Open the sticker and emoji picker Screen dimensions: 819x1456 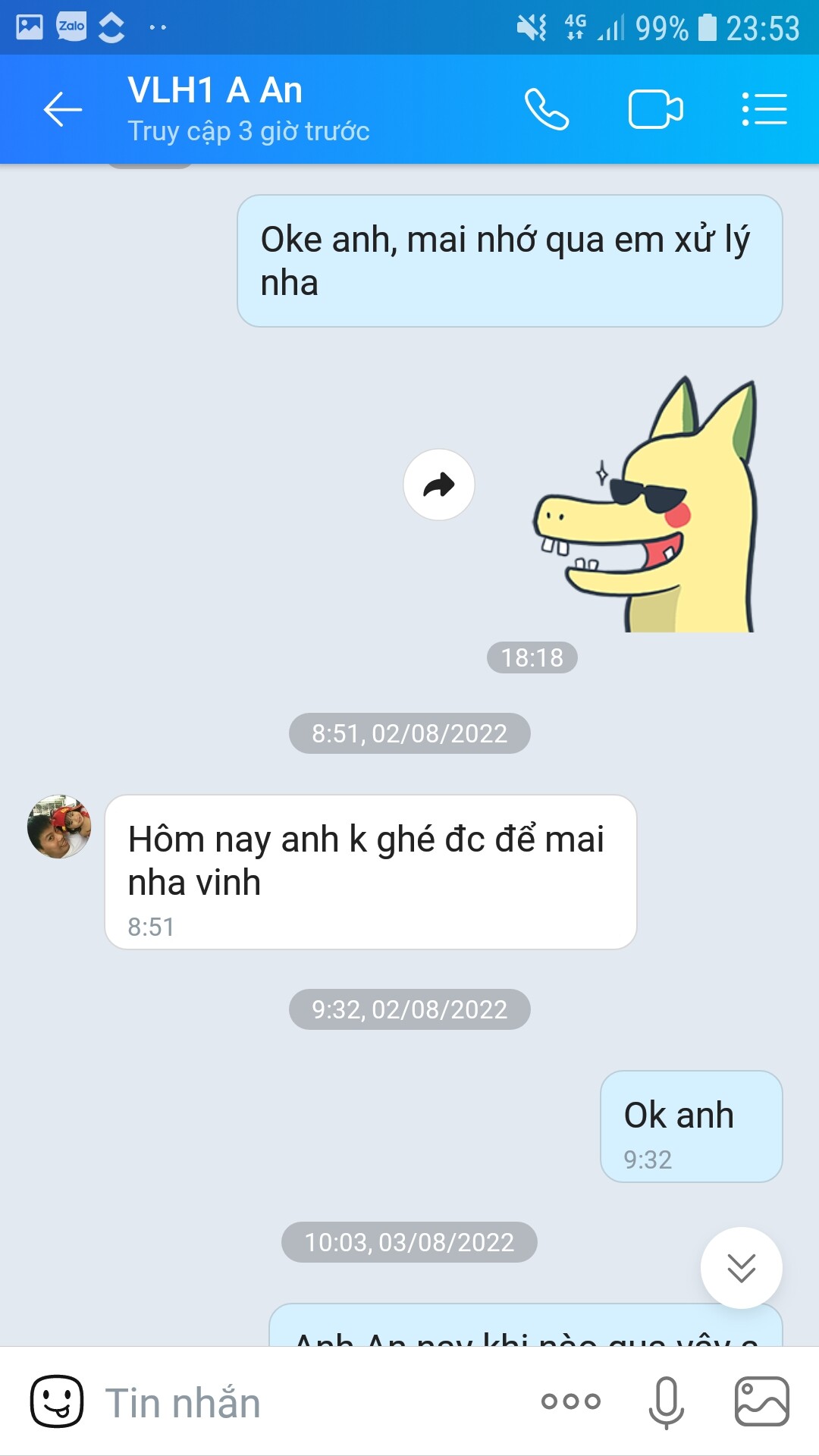pos(57,1401)
